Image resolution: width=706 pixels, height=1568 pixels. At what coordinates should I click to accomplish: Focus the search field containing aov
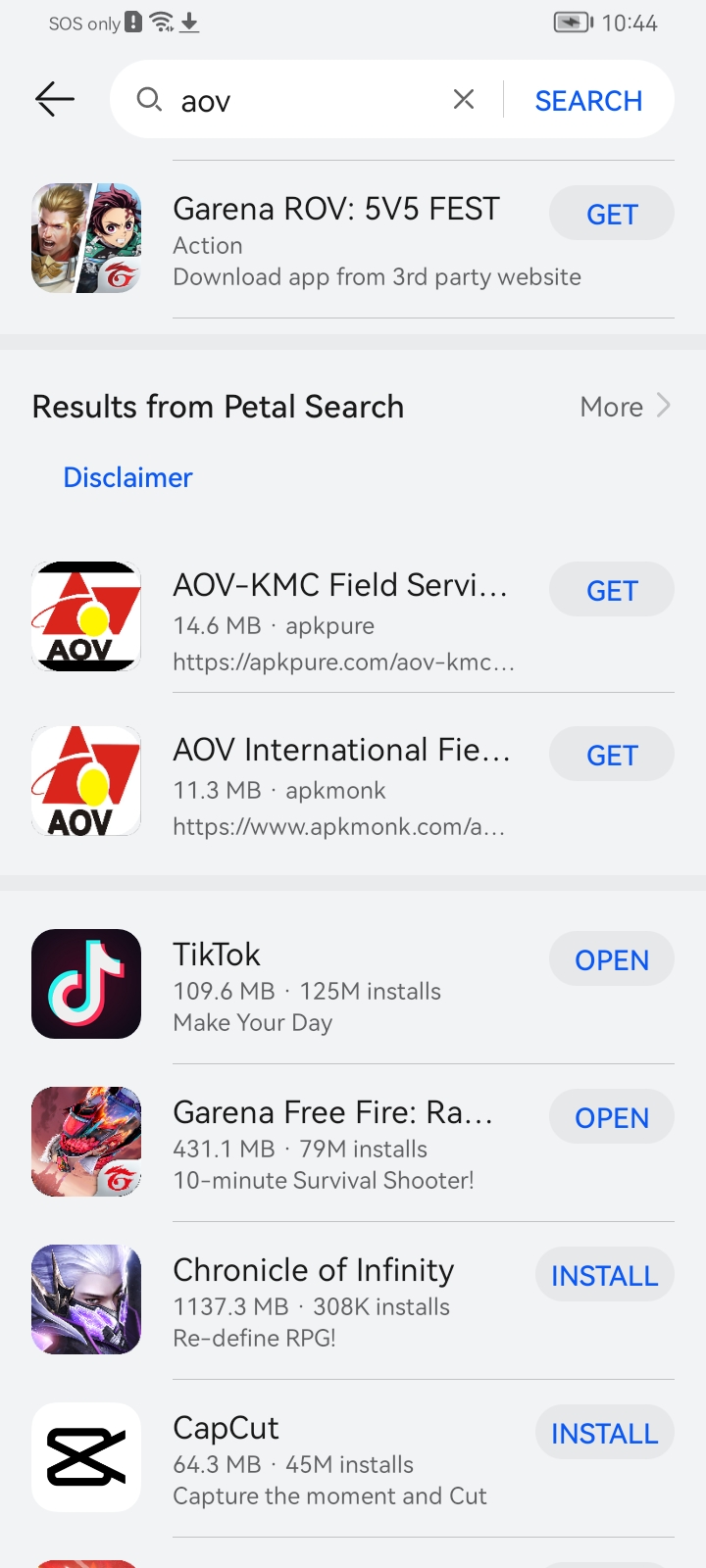(x=304, y=101)
